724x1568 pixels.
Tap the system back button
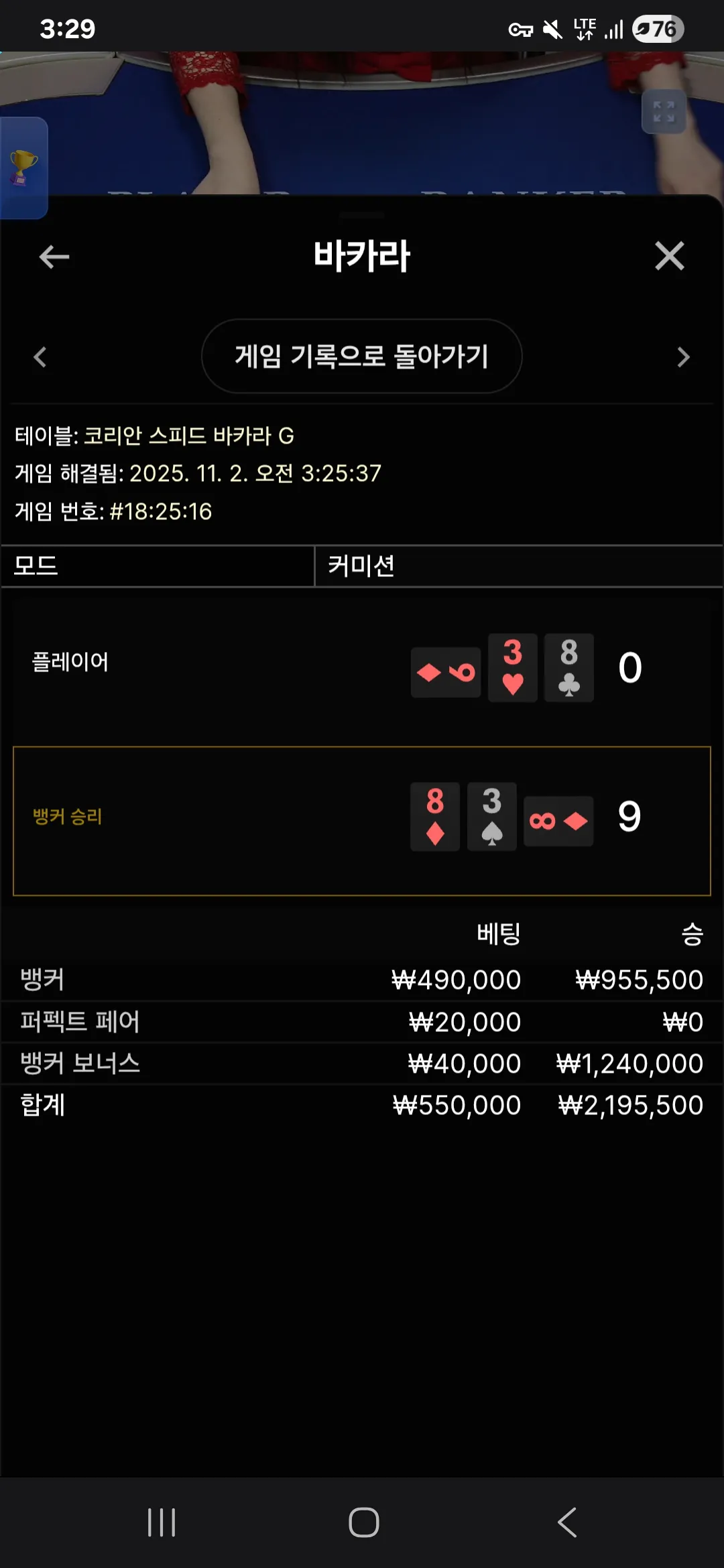[x=567, y=1522]
